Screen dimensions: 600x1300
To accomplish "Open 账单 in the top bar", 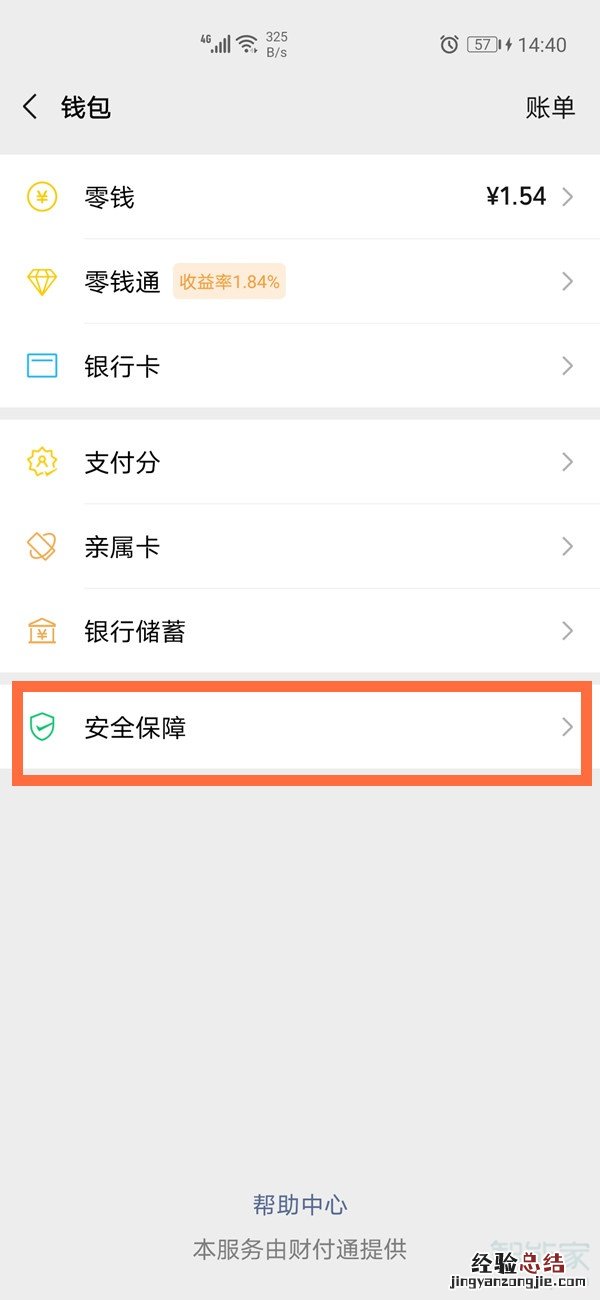I will pos(550,108).
